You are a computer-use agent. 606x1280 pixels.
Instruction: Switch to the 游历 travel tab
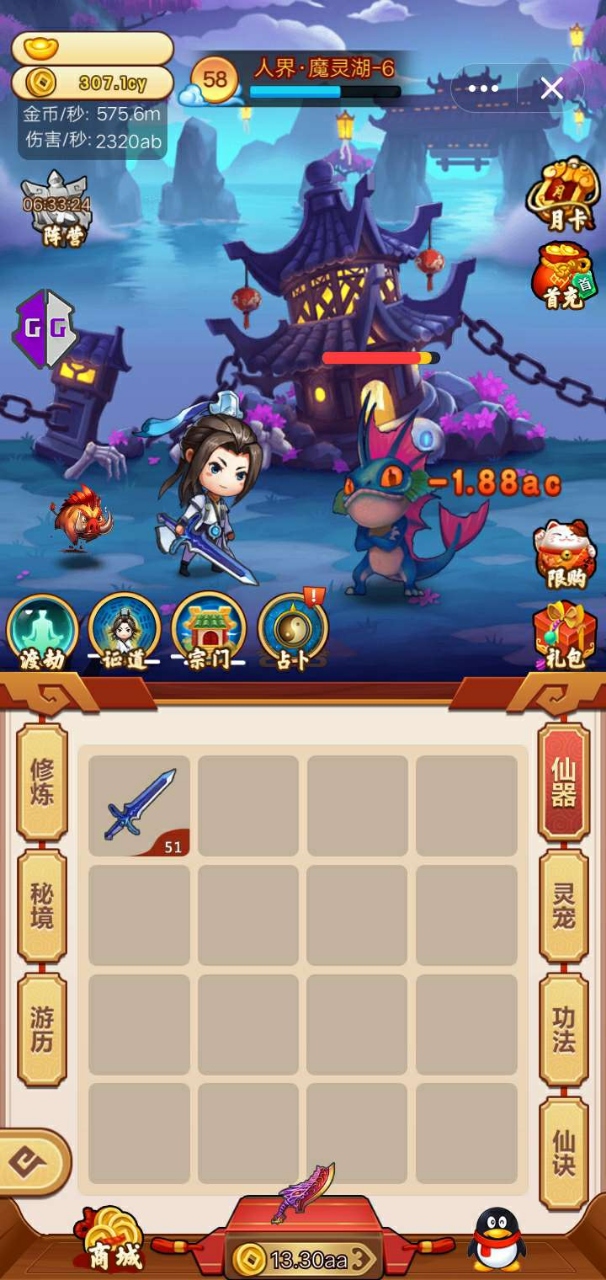tap(42, 1030)
